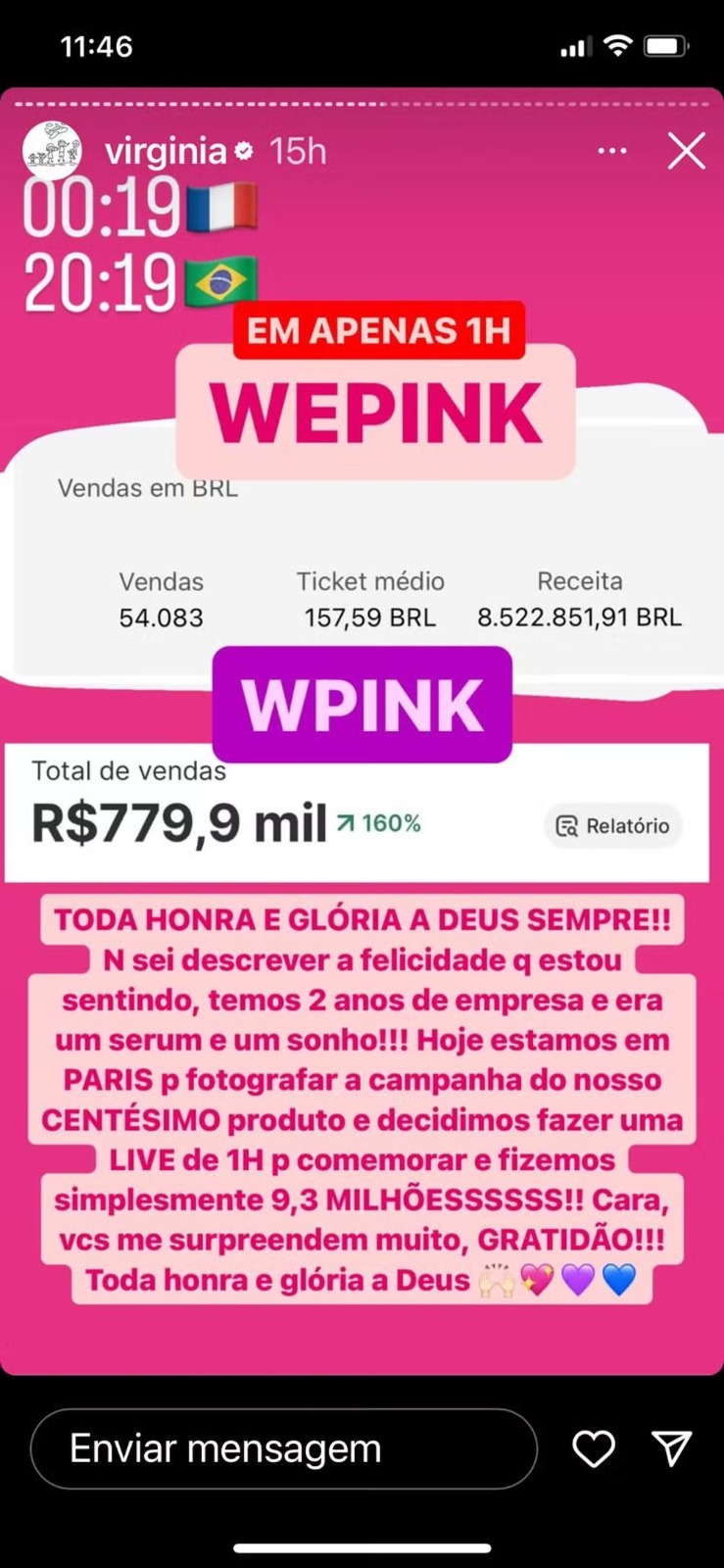724x1568 pixels.
Task: Tap the Enviar mensagem field
Action: (x=284, y=1448)
